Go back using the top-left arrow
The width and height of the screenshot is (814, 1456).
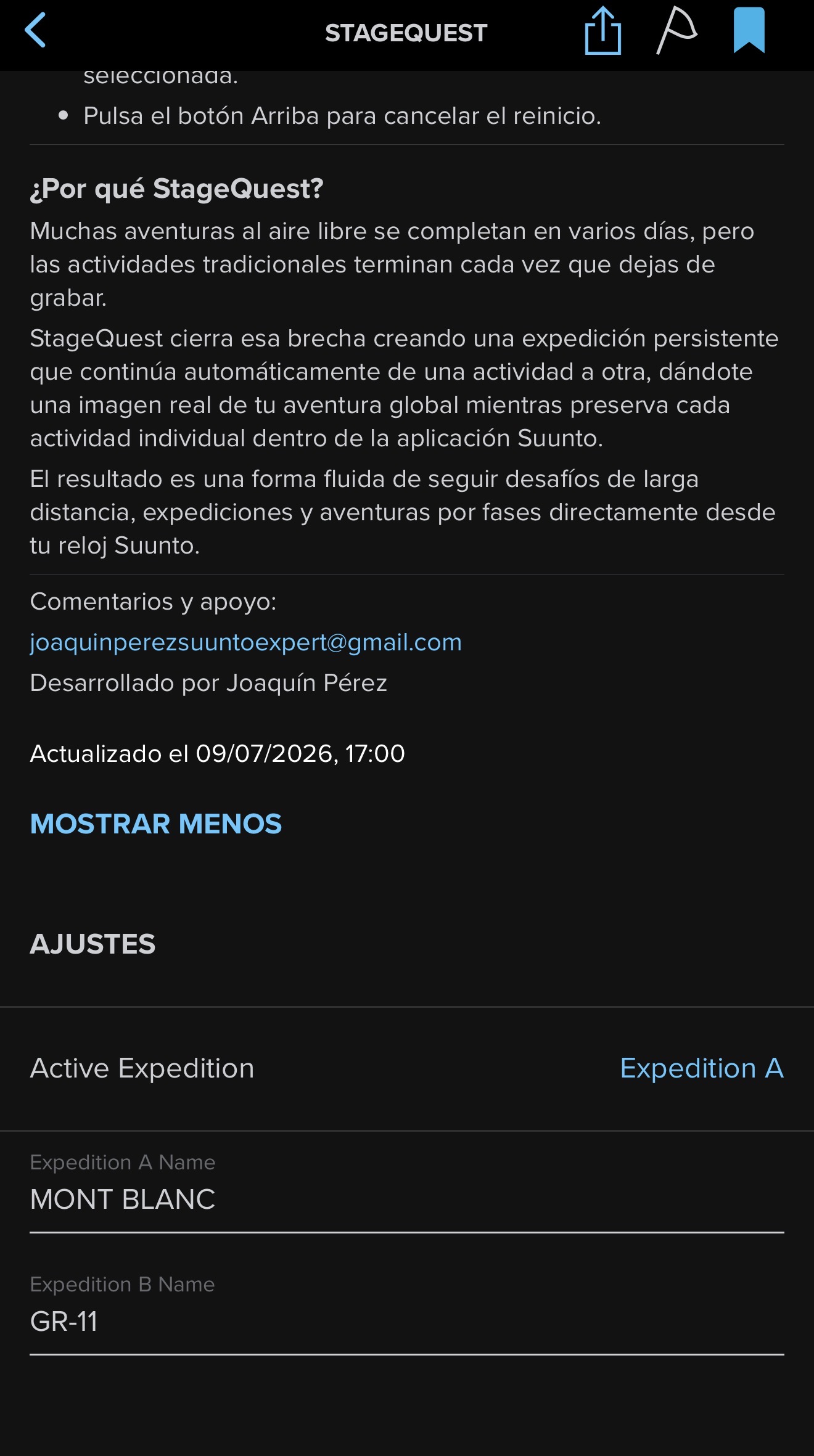35,31
